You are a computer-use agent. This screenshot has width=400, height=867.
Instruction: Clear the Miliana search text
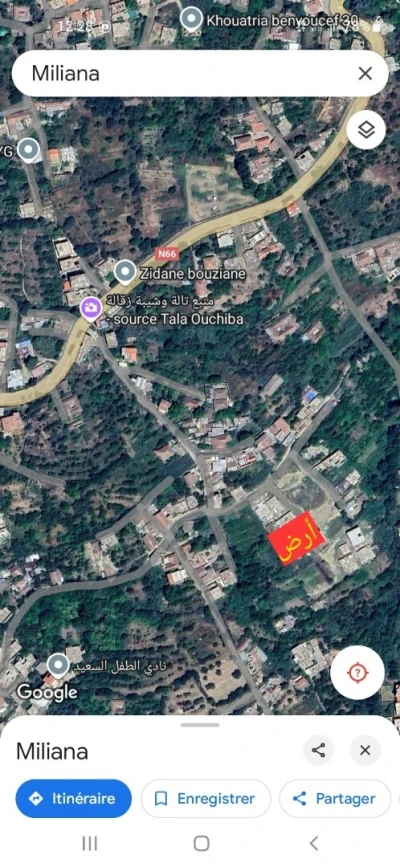point(365,74)
